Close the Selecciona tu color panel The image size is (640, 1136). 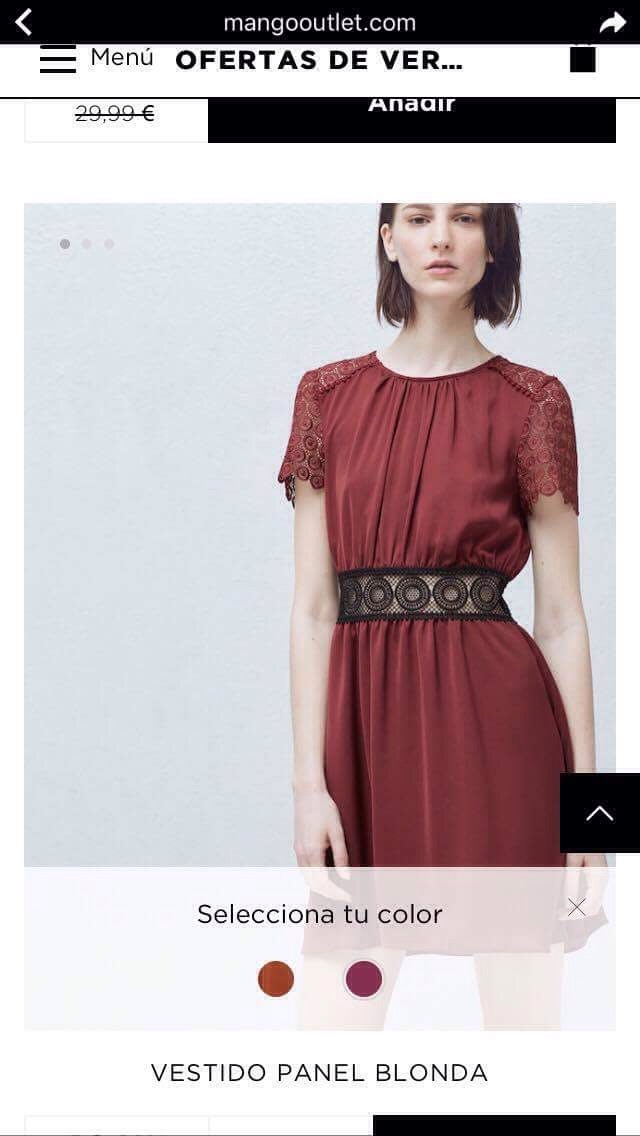tap(577, 907)
